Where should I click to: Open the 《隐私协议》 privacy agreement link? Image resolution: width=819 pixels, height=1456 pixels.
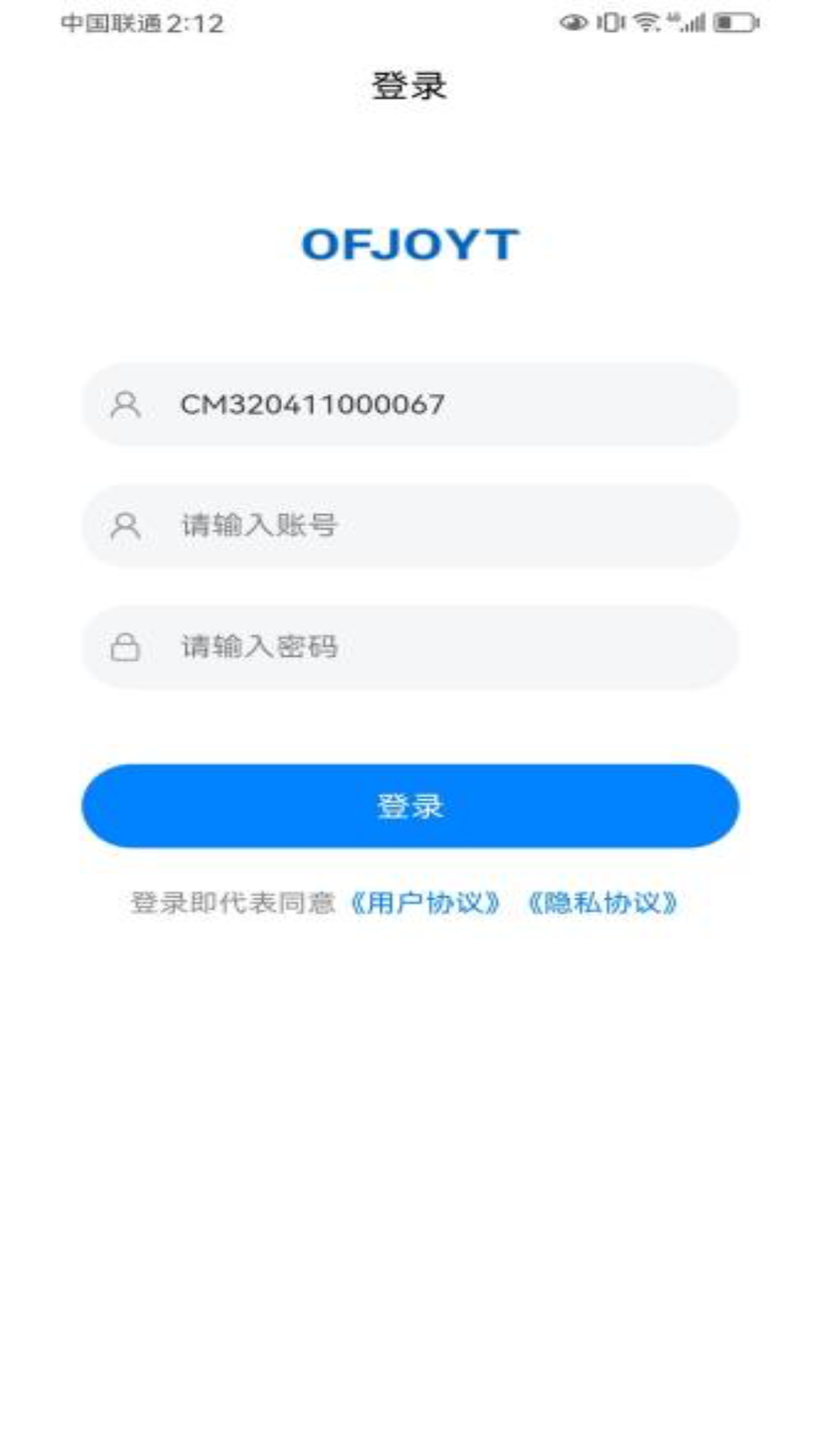point(604,904)
